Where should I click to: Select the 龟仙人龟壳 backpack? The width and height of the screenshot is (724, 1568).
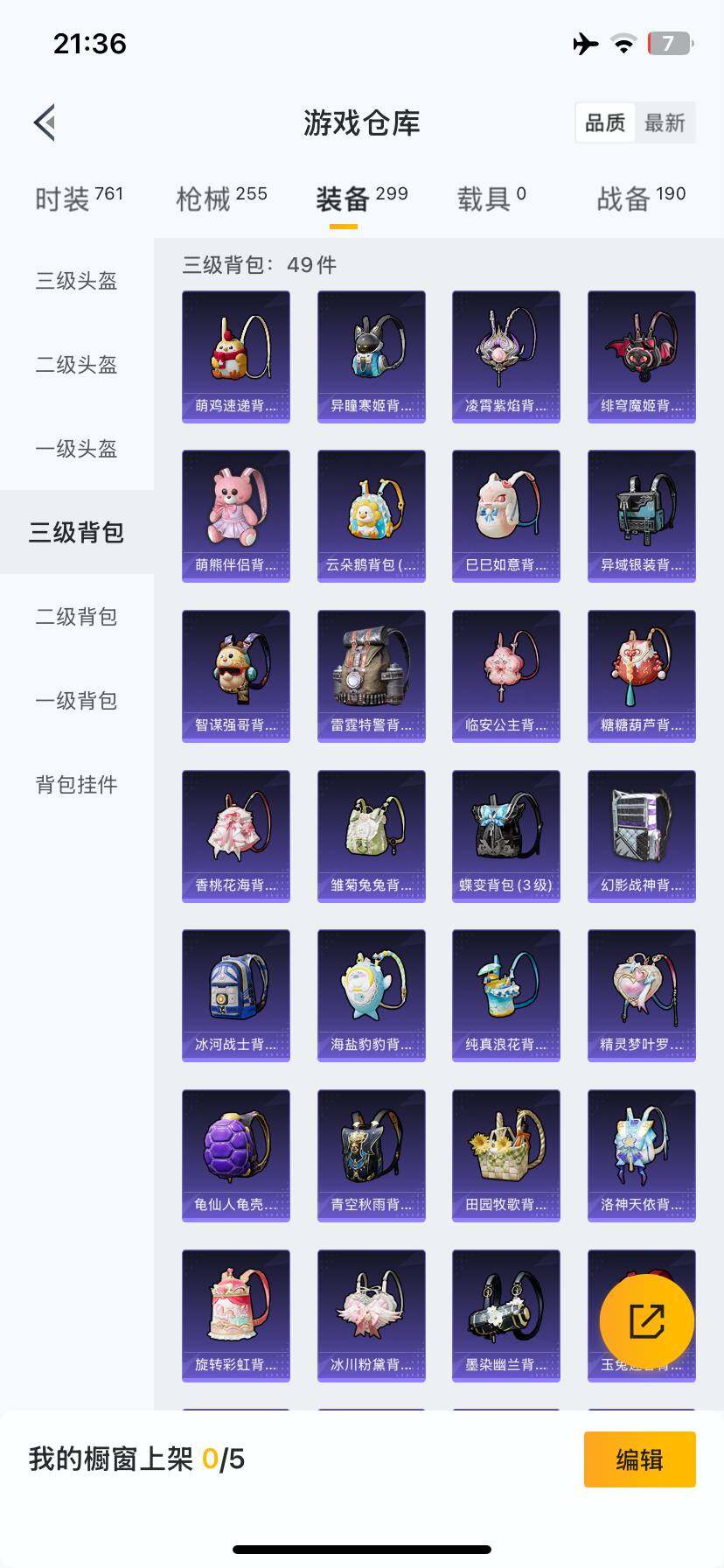pos(235,1155)
